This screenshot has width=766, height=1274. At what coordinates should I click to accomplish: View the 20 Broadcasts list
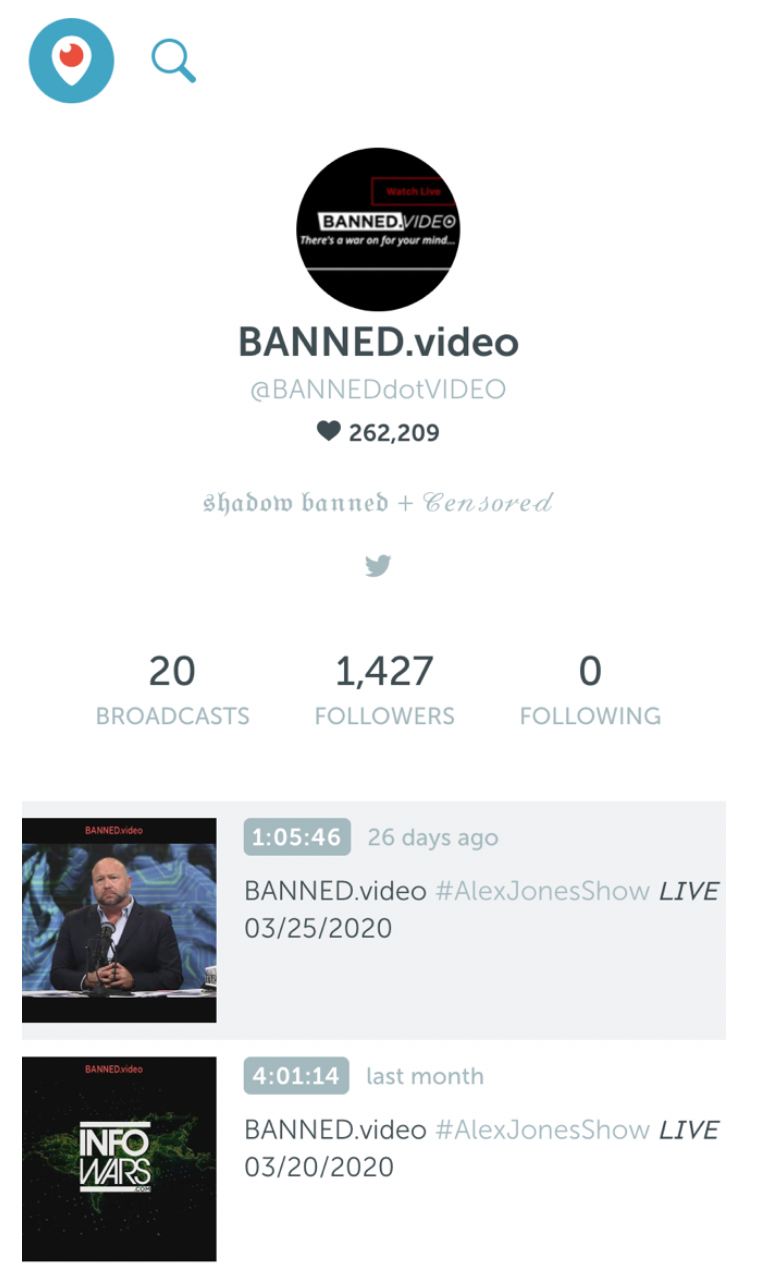172,690
